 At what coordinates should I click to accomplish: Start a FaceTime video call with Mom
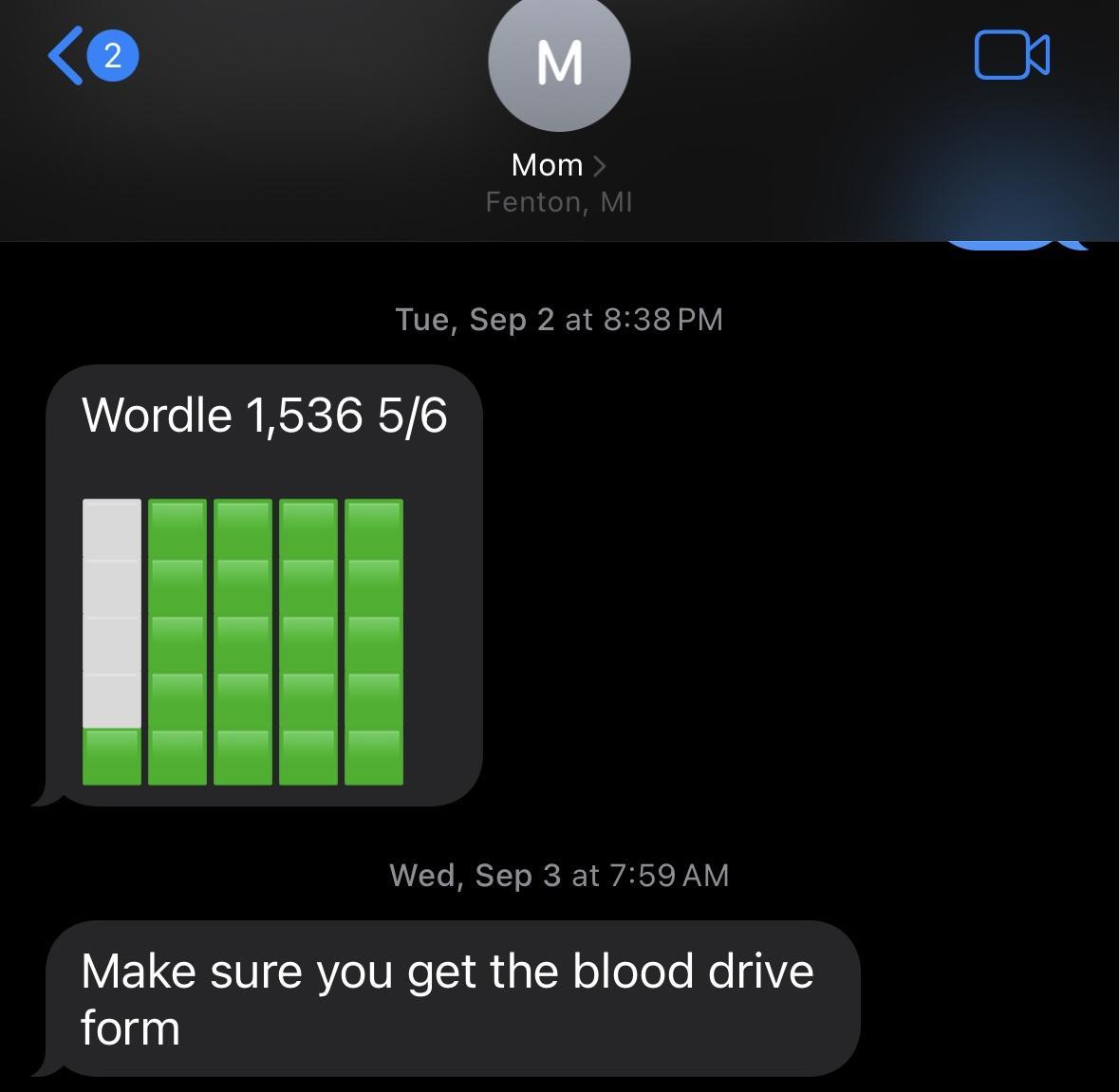[1012, 56]
